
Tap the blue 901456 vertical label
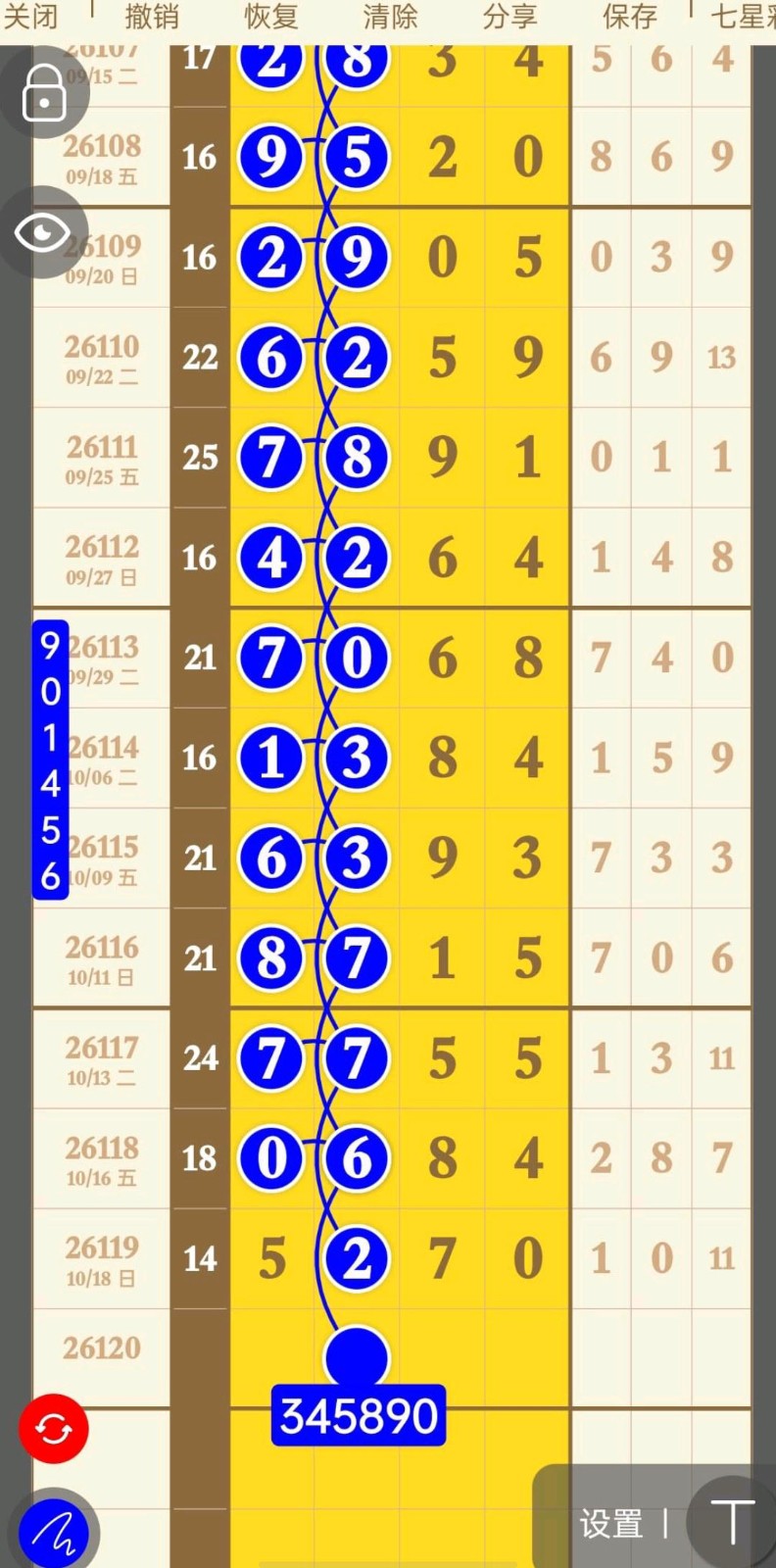tap(50, 759)
